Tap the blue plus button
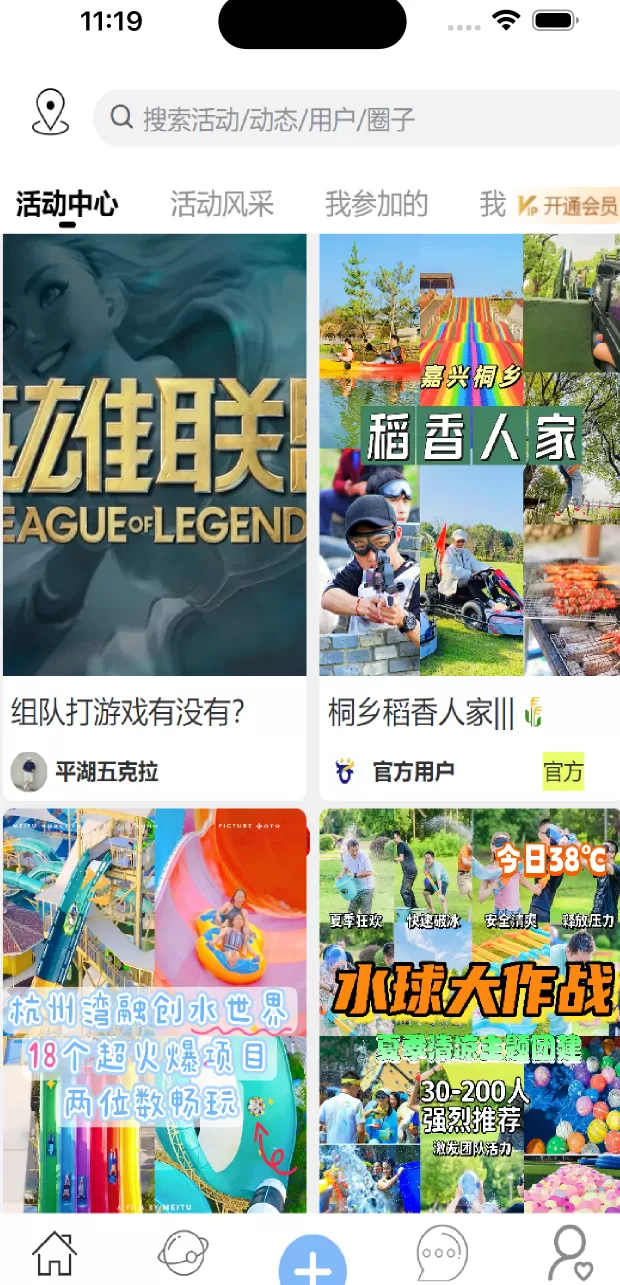620x1285 pixels. tap(313, 1262)
